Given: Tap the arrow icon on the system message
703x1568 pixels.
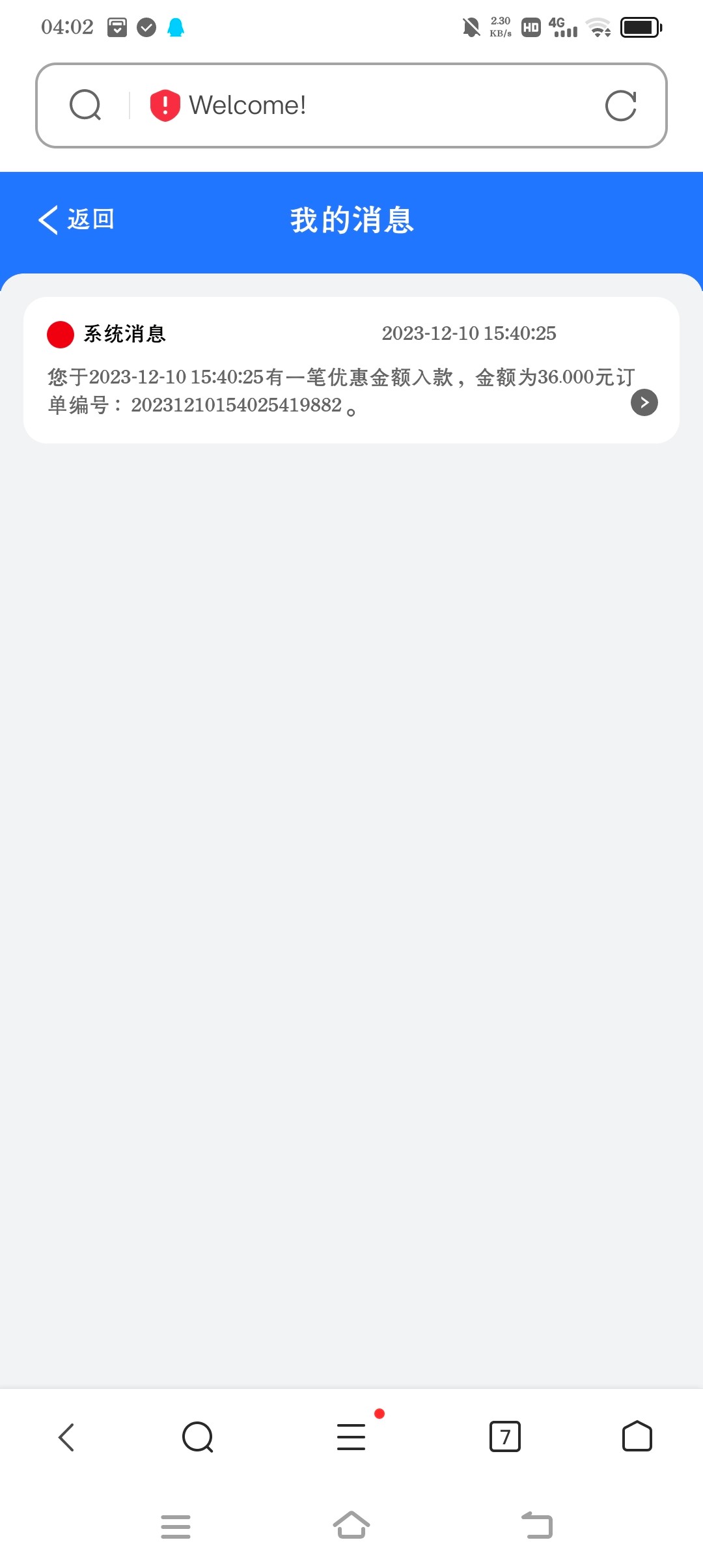Looking at the screenshot, I should coord(644,402).
